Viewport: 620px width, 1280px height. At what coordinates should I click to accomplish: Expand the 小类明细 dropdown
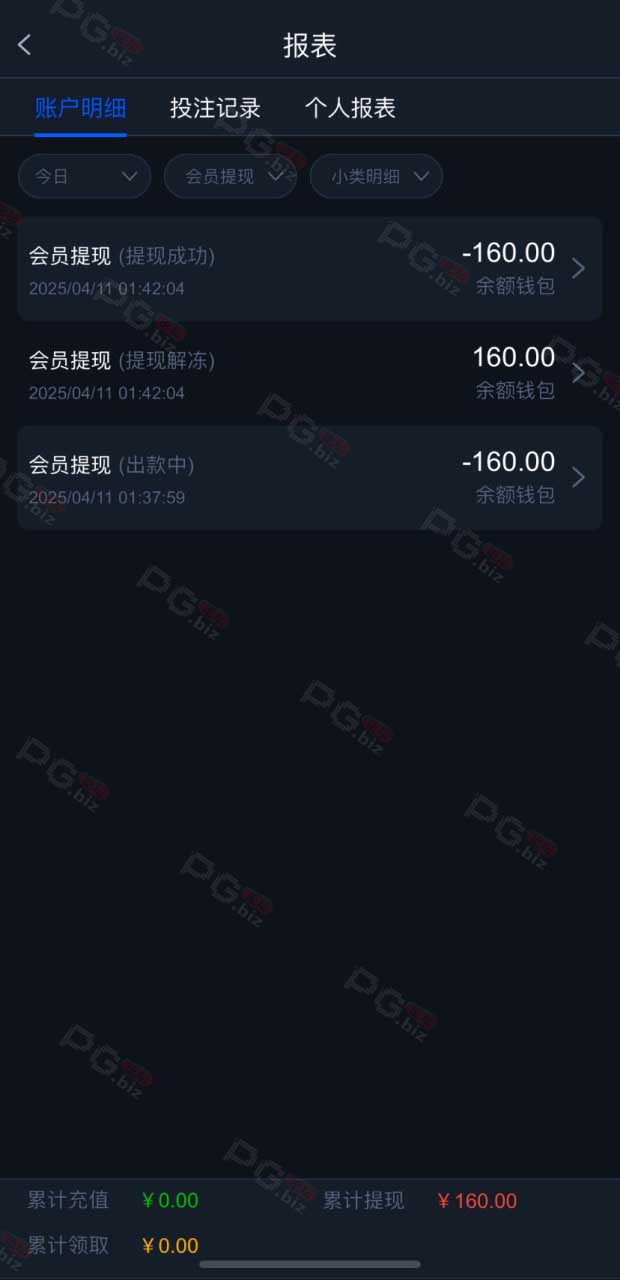click(x=376, y=176)
